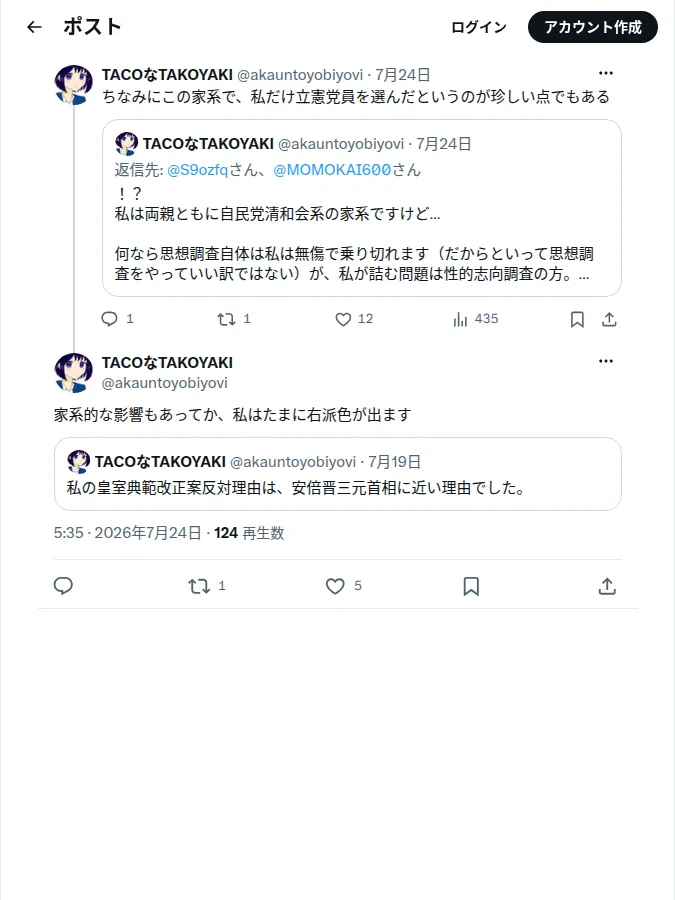Image resolution: width=675 pixels, height=900 pixels.
Task: Share the post with 435 views
Action: tap(609, 319)
